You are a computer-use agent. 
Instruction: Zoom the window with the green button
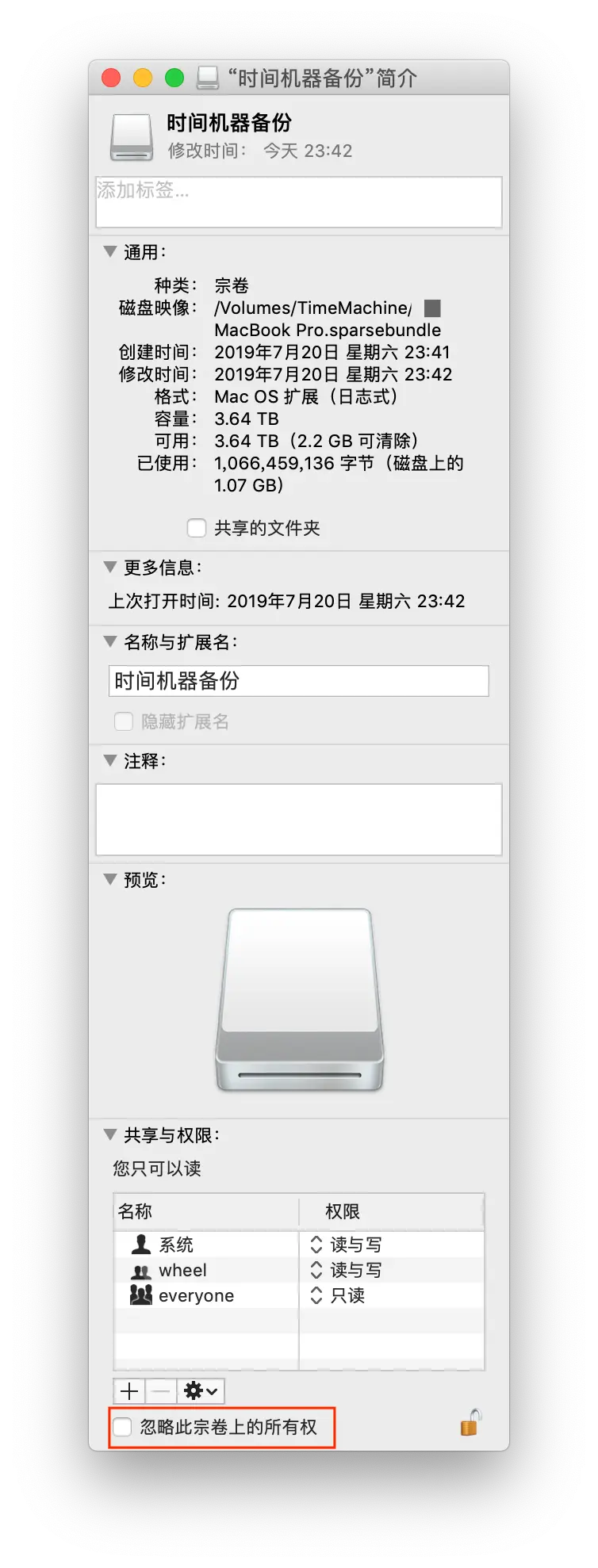174,78
